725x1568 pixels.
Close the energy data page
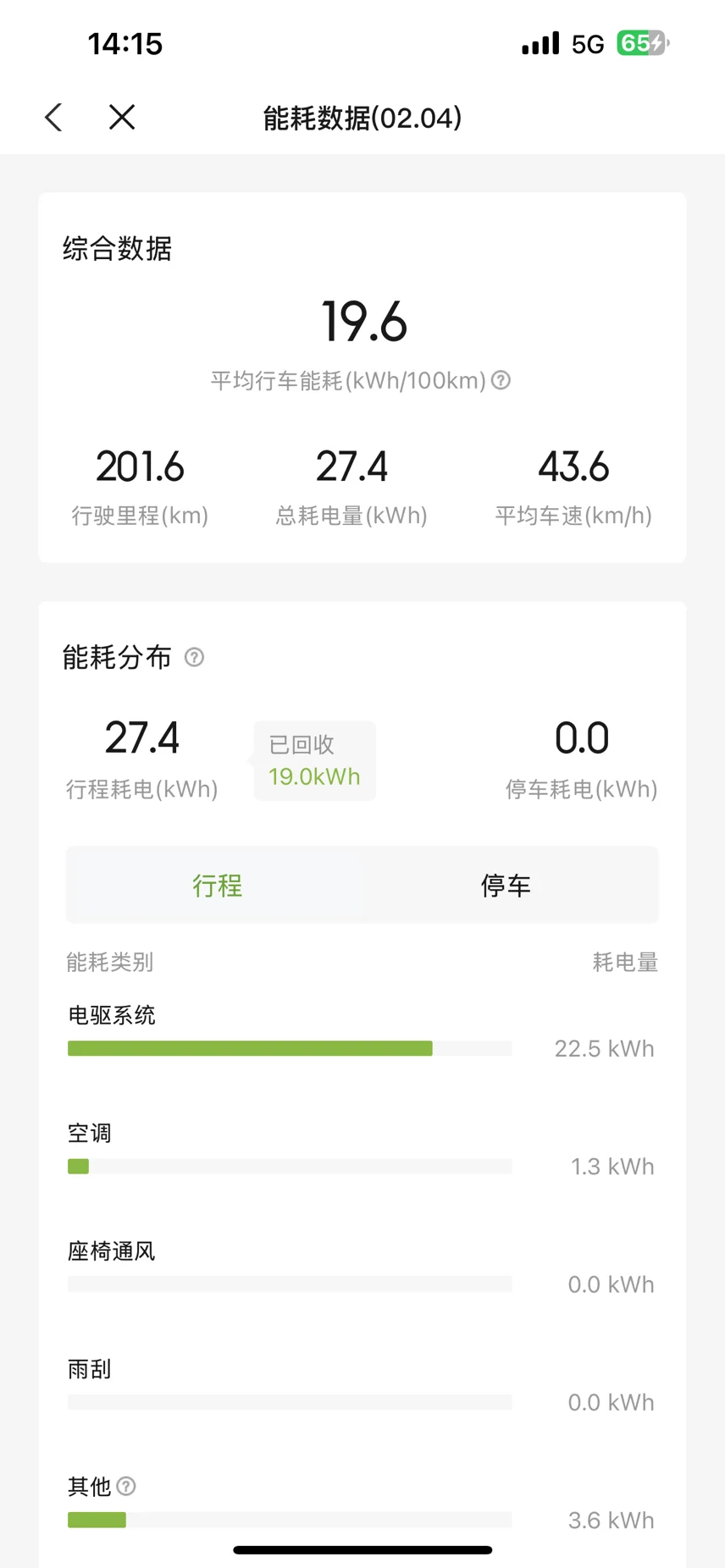point(122,118)
